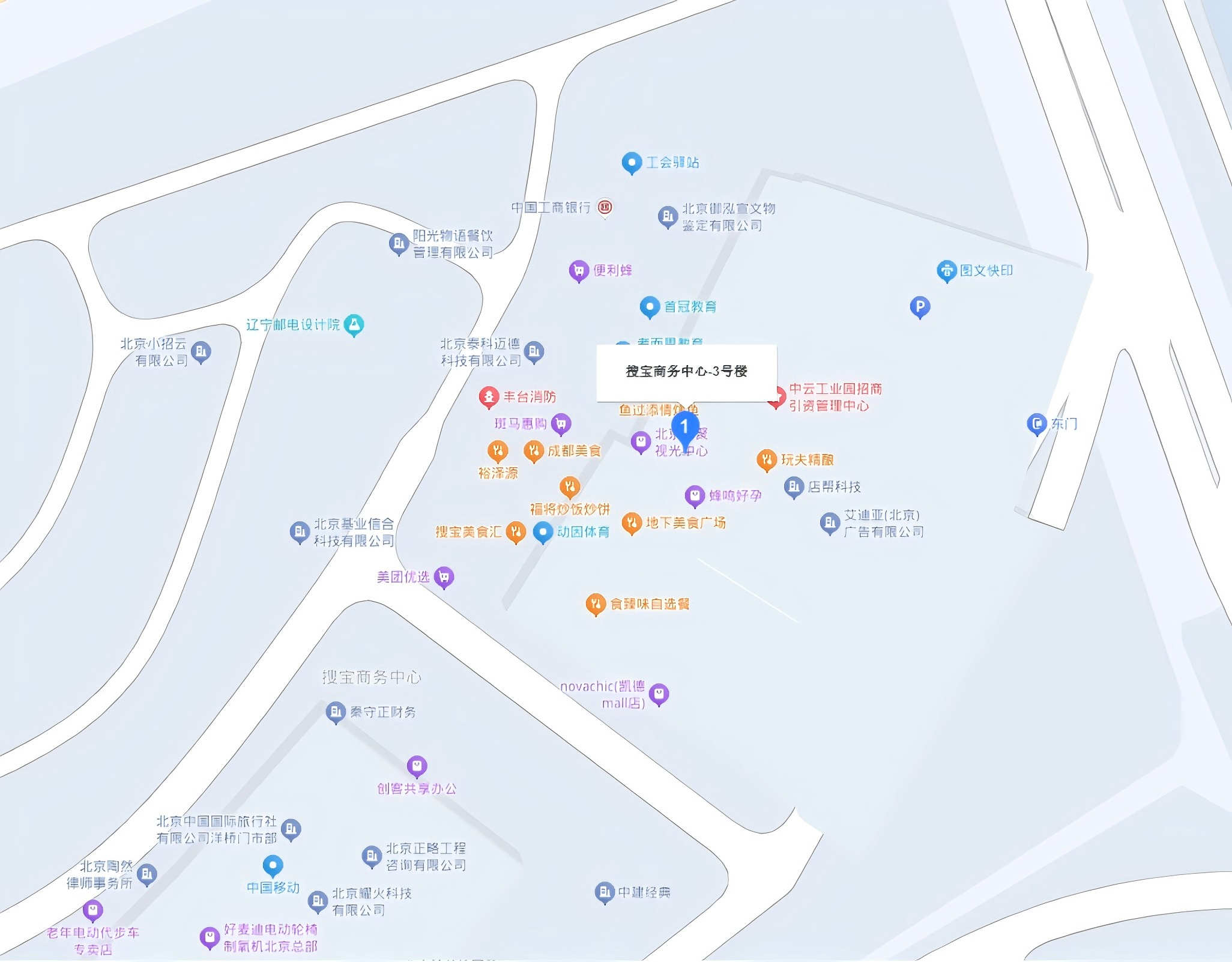Open the 美团优选 marker
This screenshot has height=962, width=1232.
[444, 577]
